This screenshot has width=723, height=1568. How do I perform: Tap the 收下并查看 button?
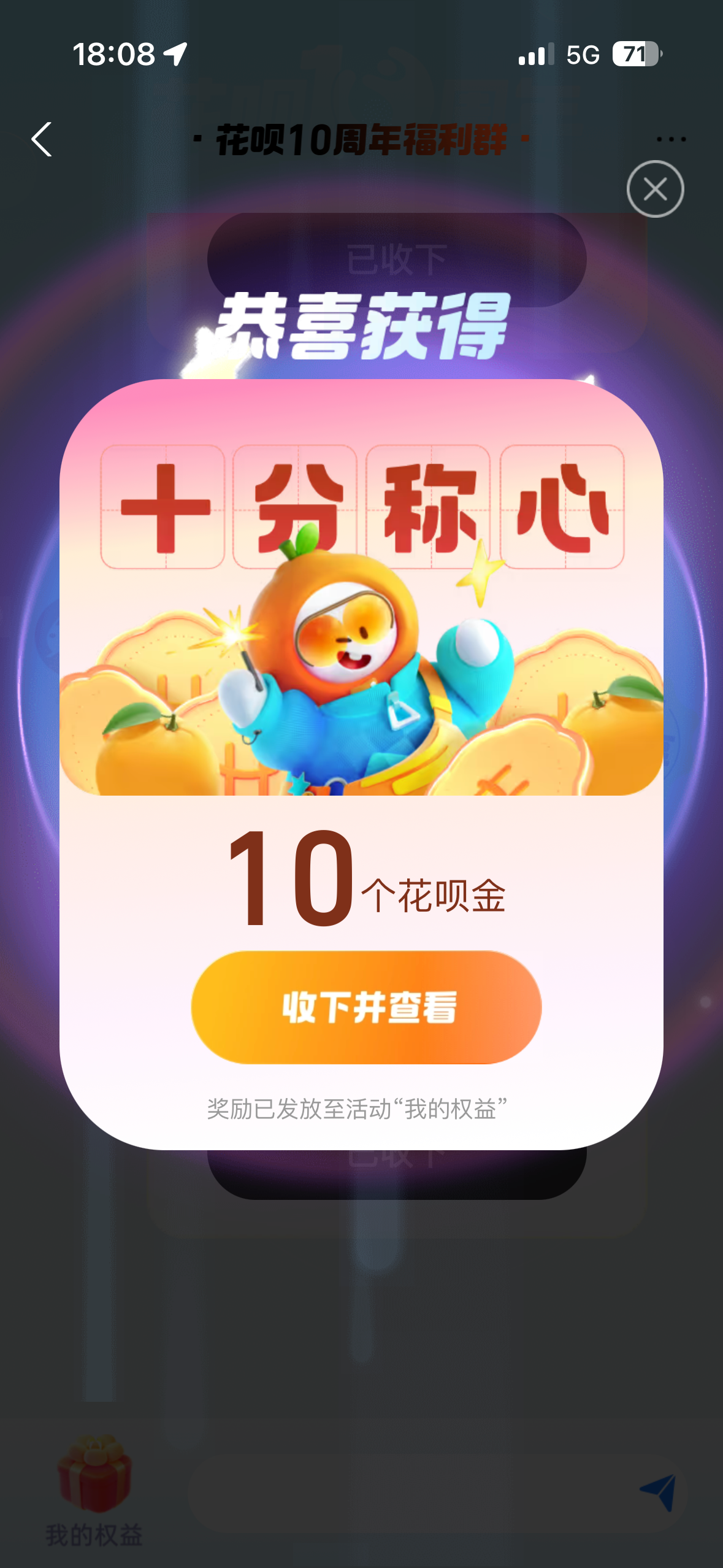click(x=367, y=1007)
